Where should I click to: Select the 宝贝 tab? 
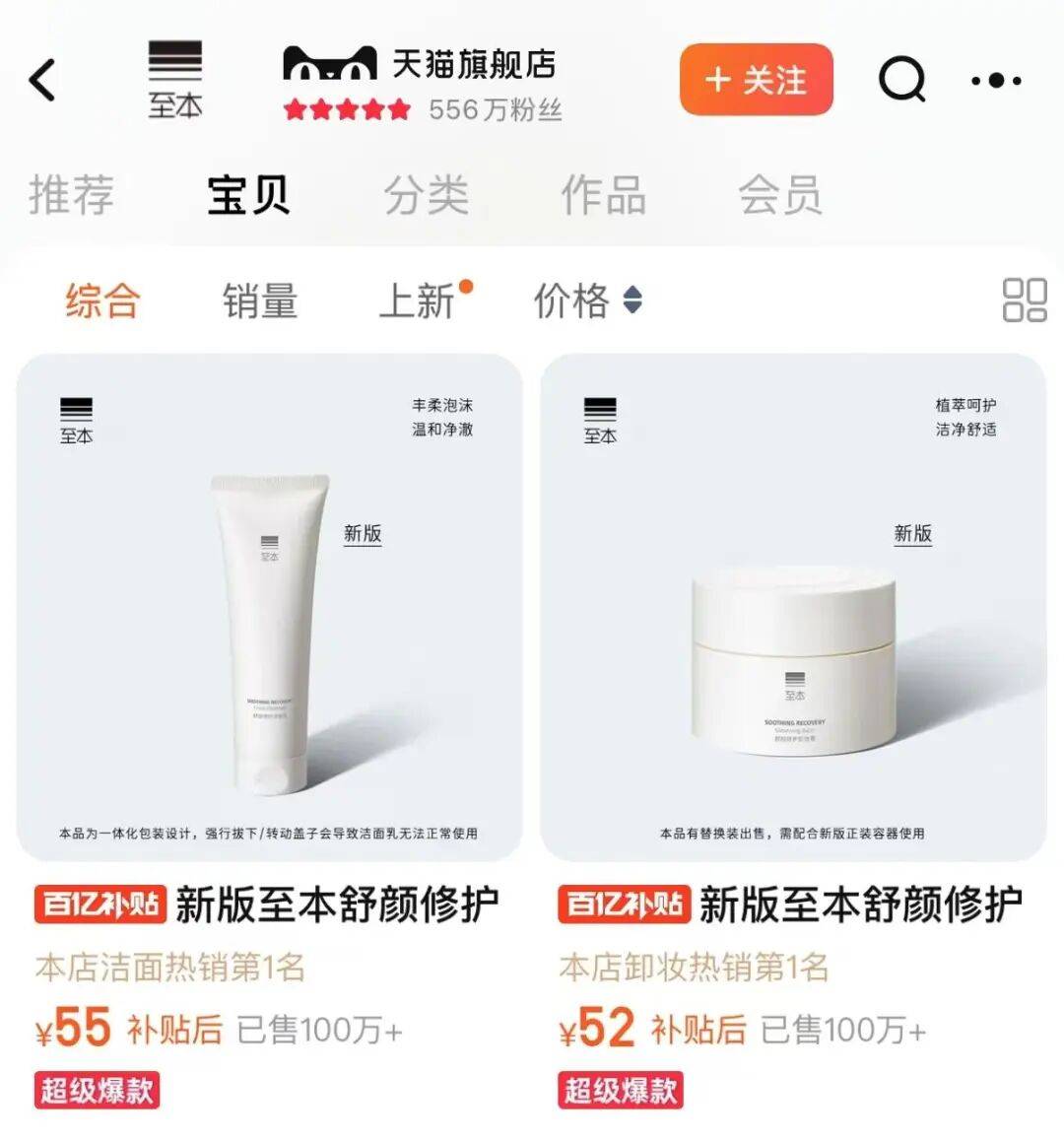(x=248, y=194)
